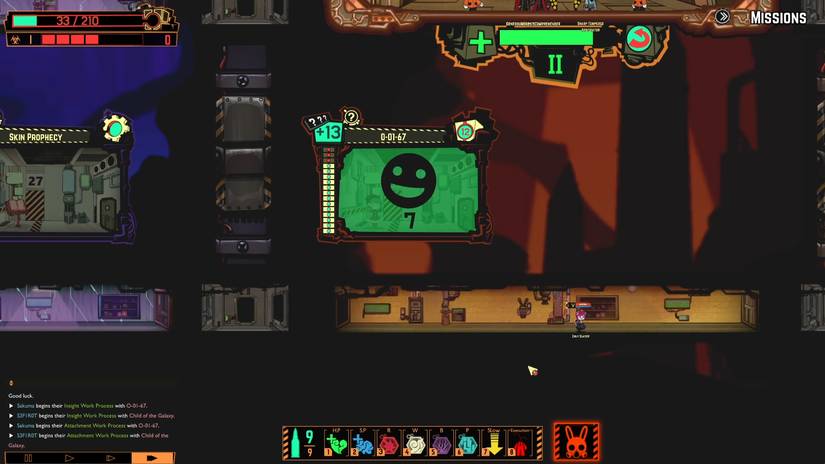Select the Red shield bullet

[x=388, y=443]
